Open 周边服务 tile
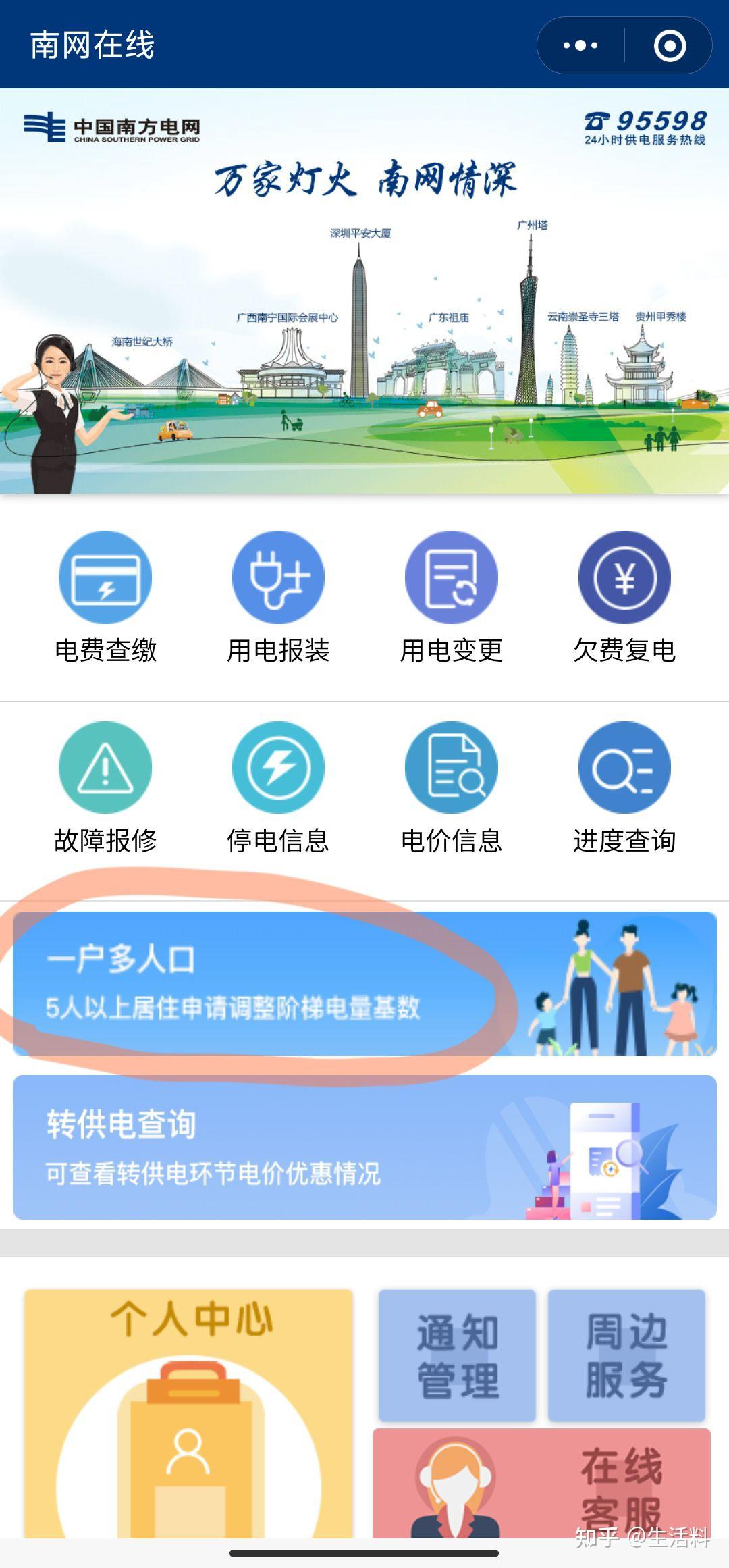 [x=626, y=1355]
